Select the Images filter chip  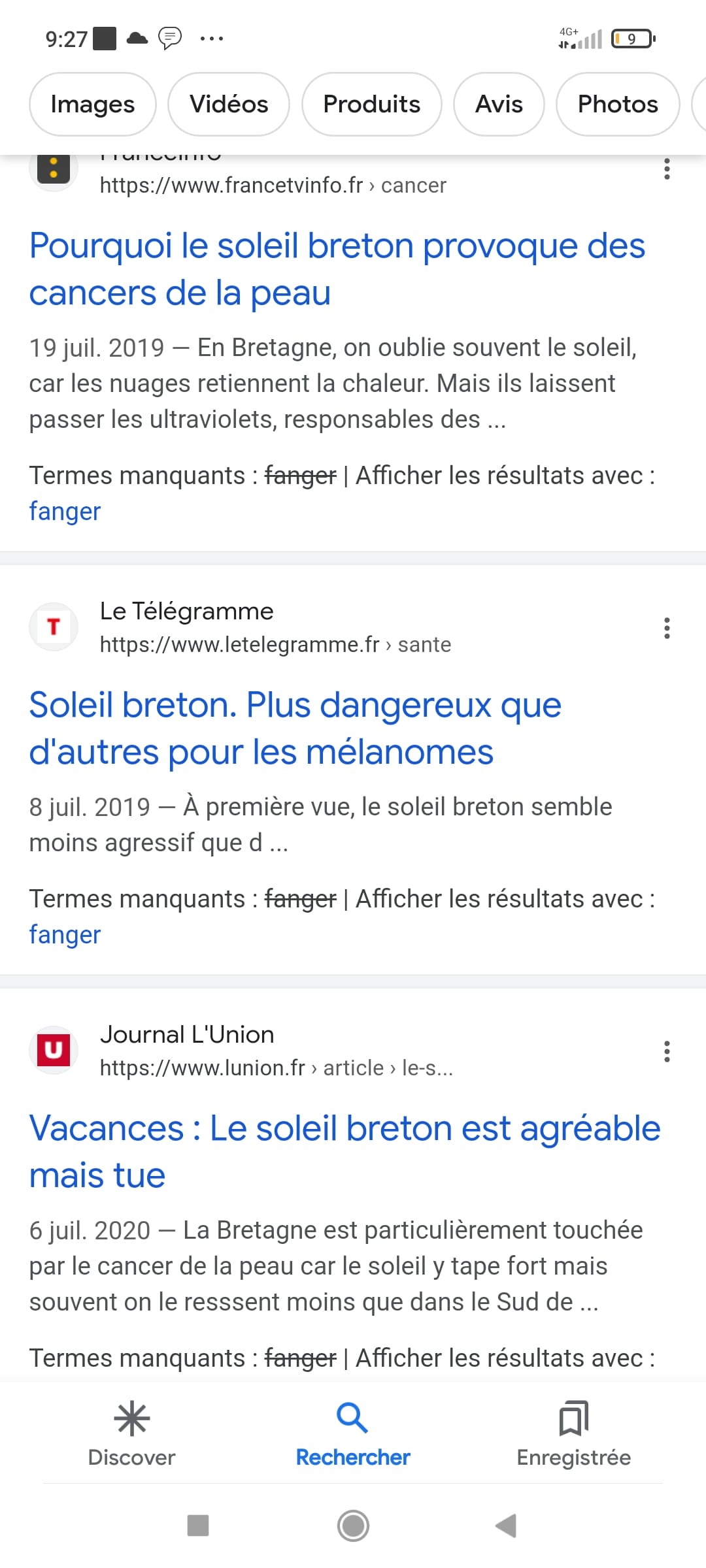click(x=93, y=104)
